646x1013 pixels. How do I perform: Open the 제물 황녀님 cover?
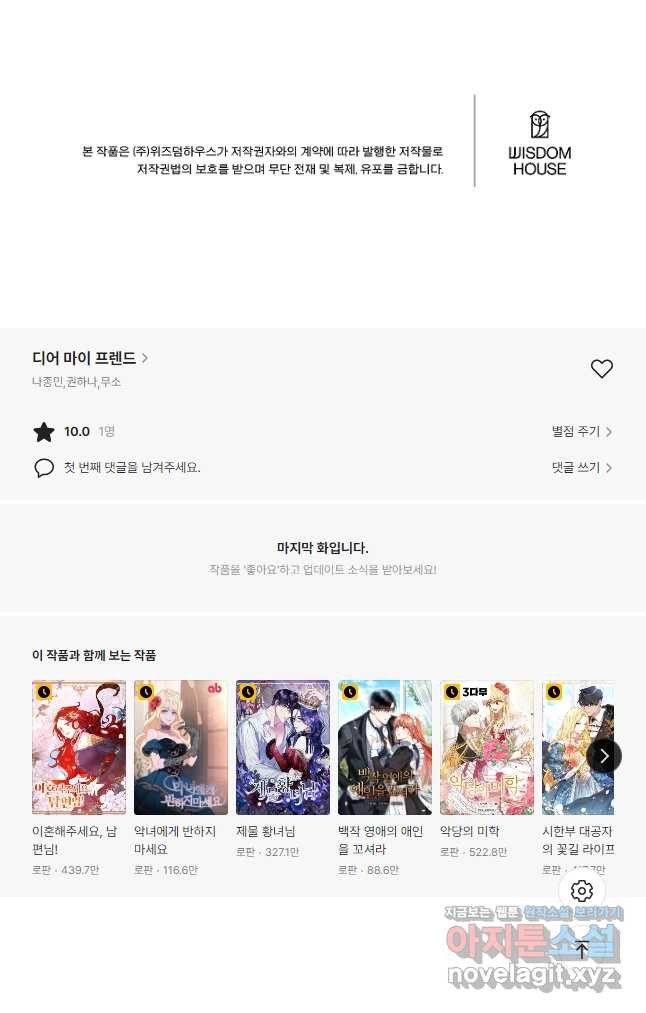click(283, 747)
